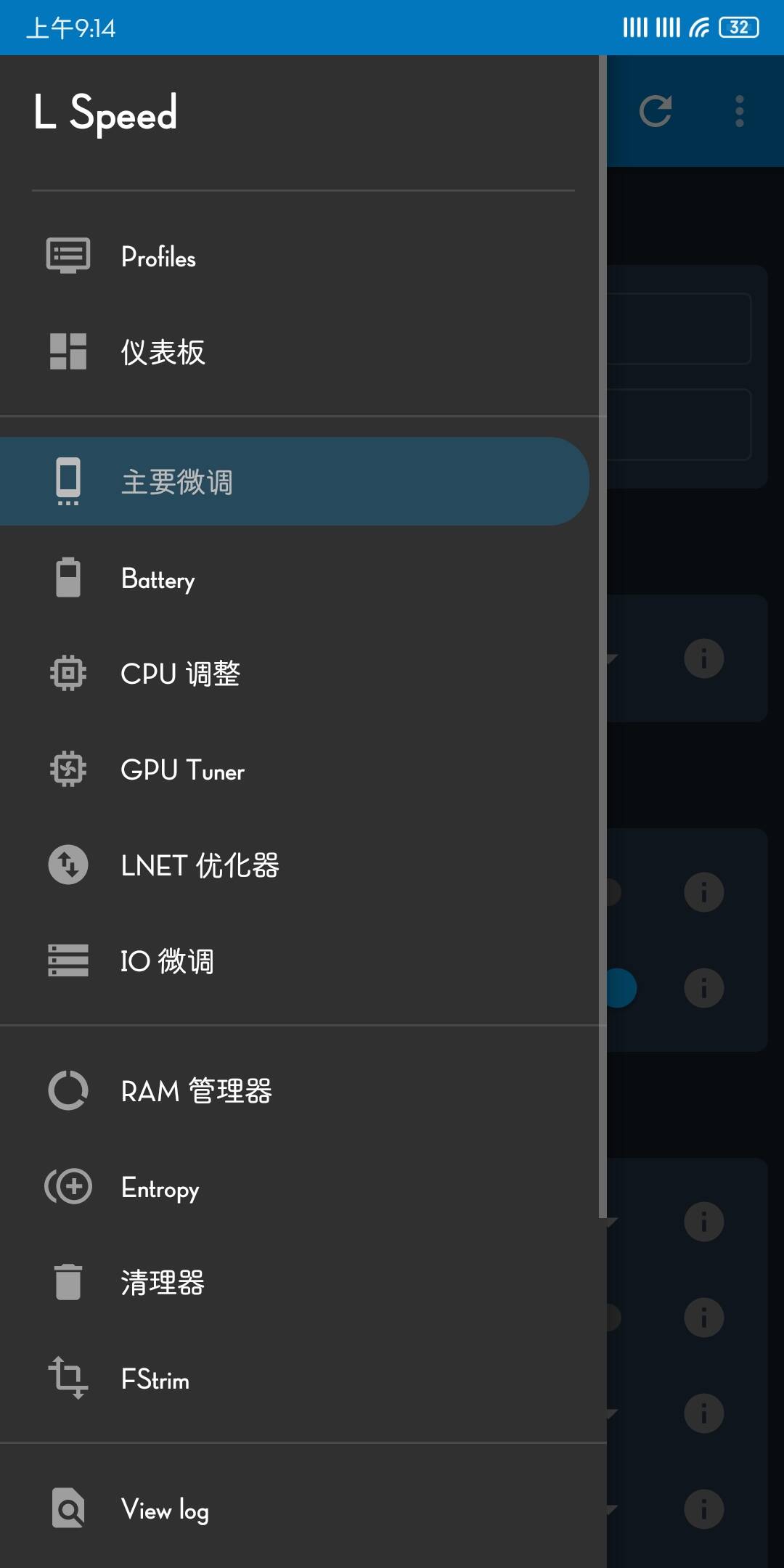Open GPU Tuner
The width and height of the screenshot is (784, 1568).
(x=183, y=770)
